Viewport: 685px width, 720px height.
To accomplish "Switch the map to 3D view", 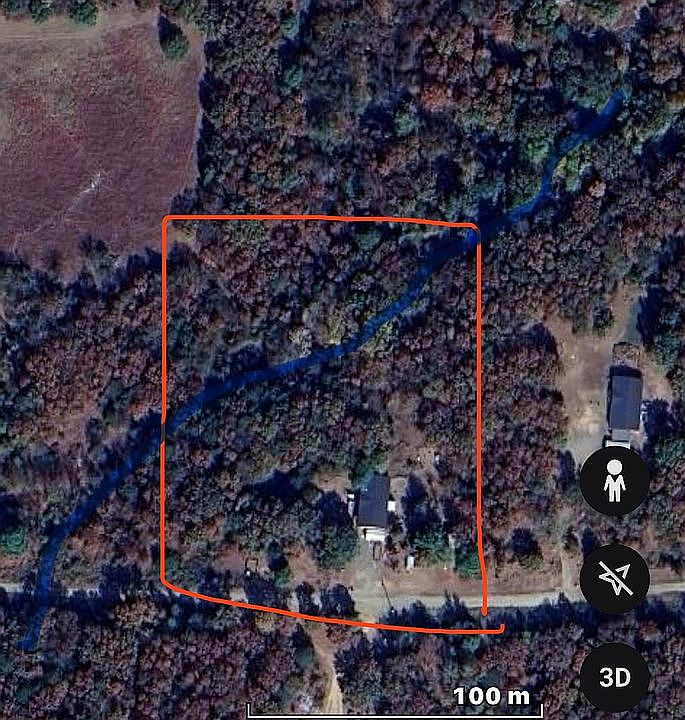I will [614, 676].
